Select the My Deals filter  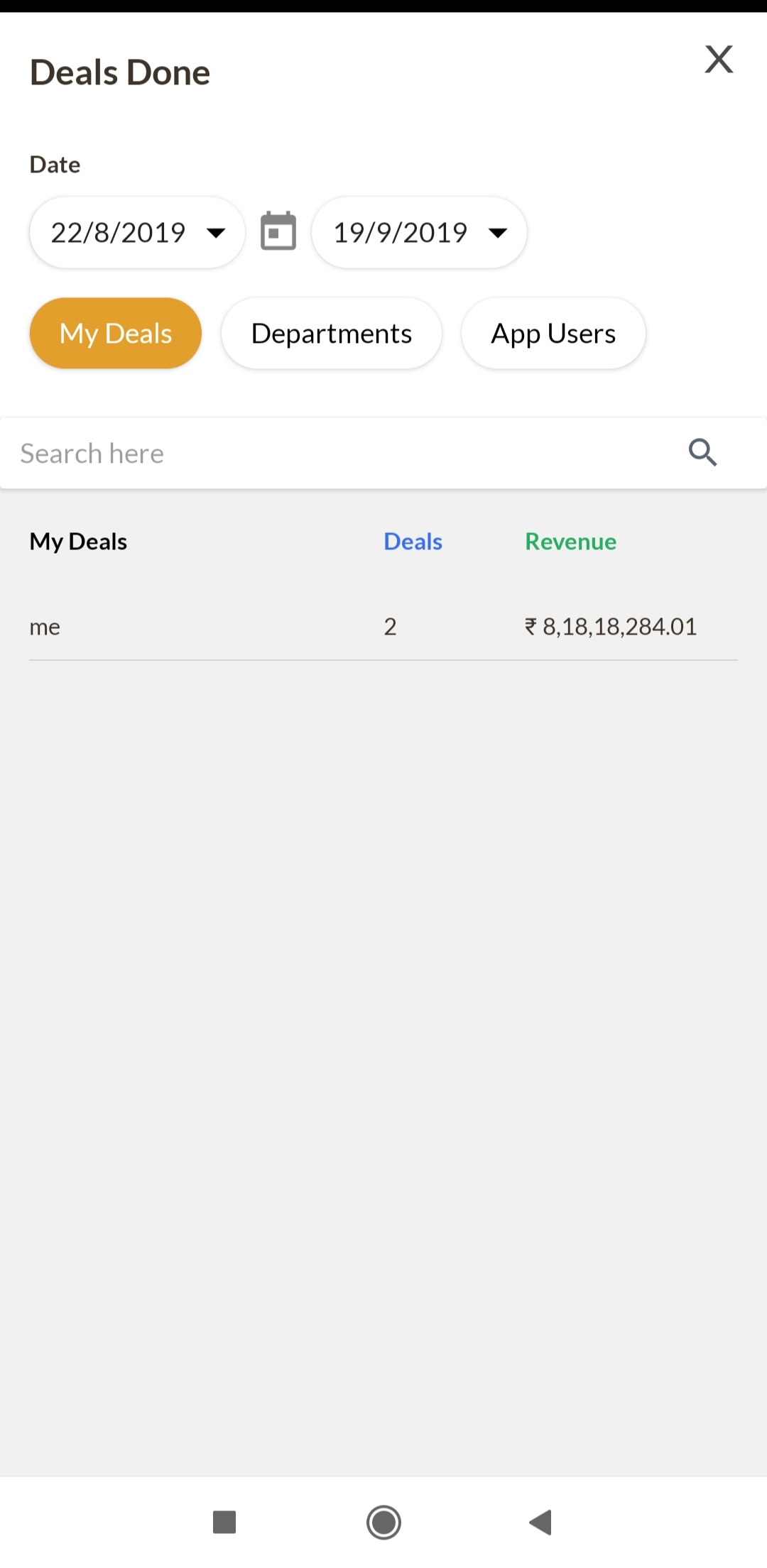116,334
